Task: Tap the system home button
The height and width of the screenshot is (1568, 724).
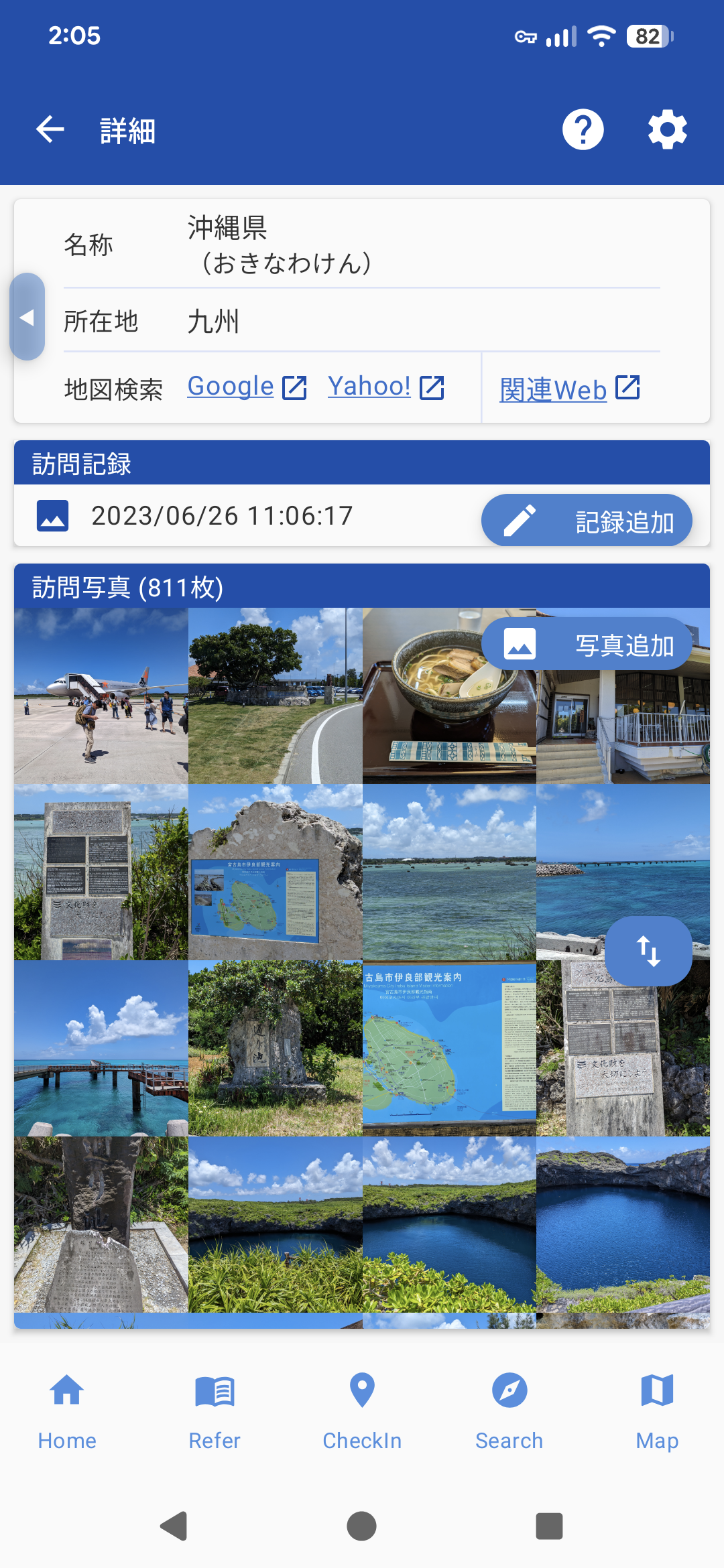Action: [361, 1526]
